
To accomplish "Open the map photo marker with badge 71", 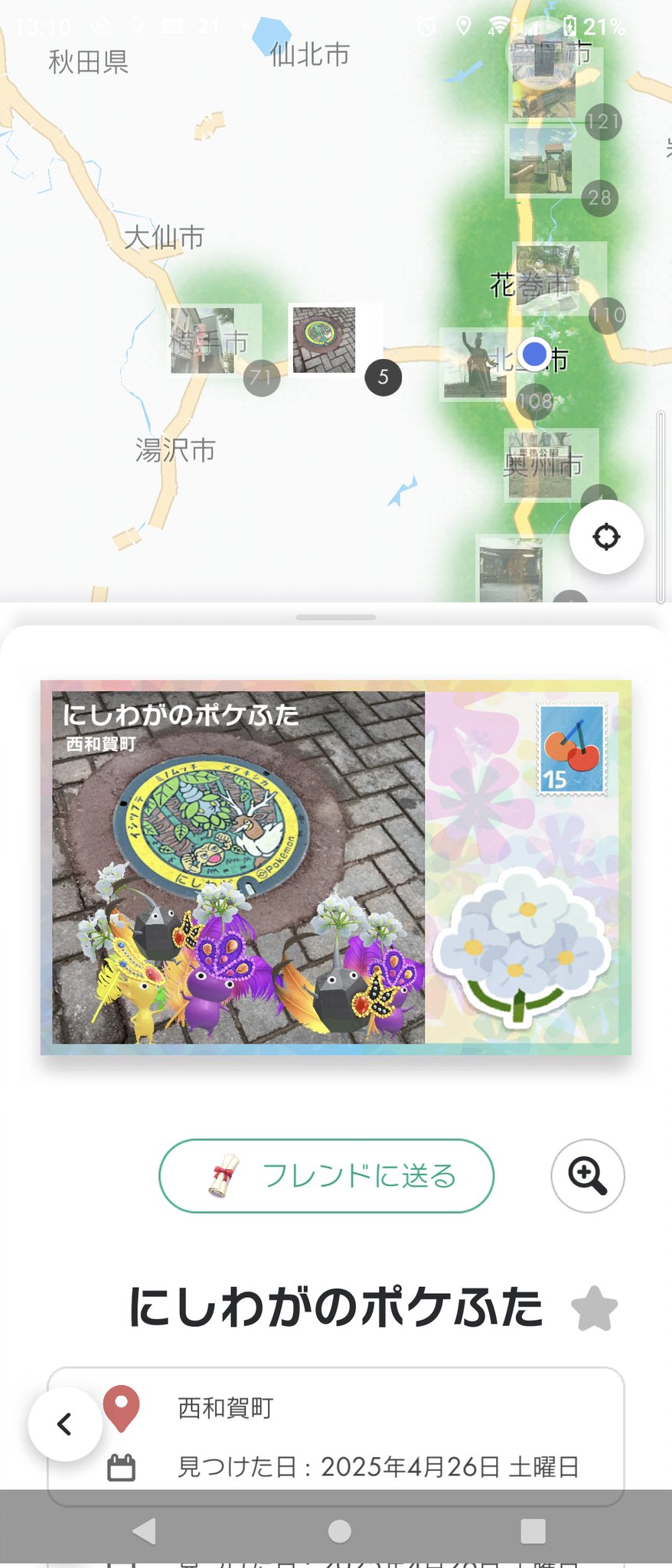I will (203, 340).
